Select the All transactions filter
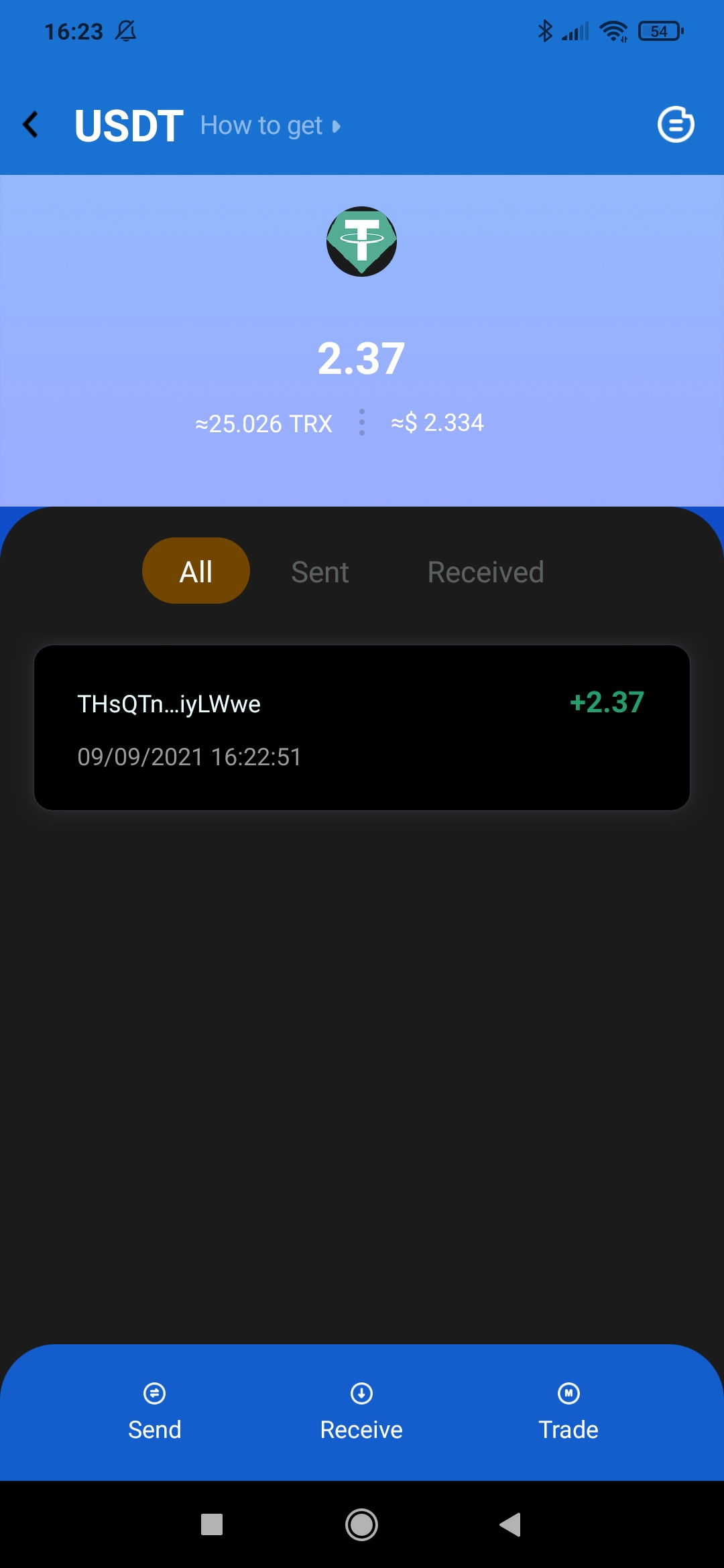 pyautogui.click(x=196, y=571)
